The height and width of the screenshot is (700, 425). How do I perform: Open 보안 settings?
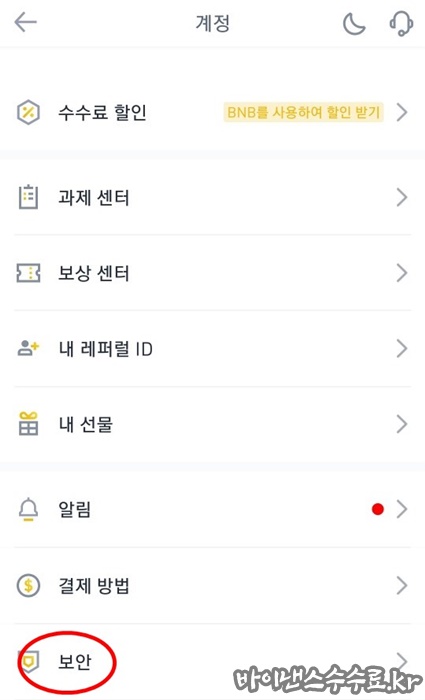212,662
